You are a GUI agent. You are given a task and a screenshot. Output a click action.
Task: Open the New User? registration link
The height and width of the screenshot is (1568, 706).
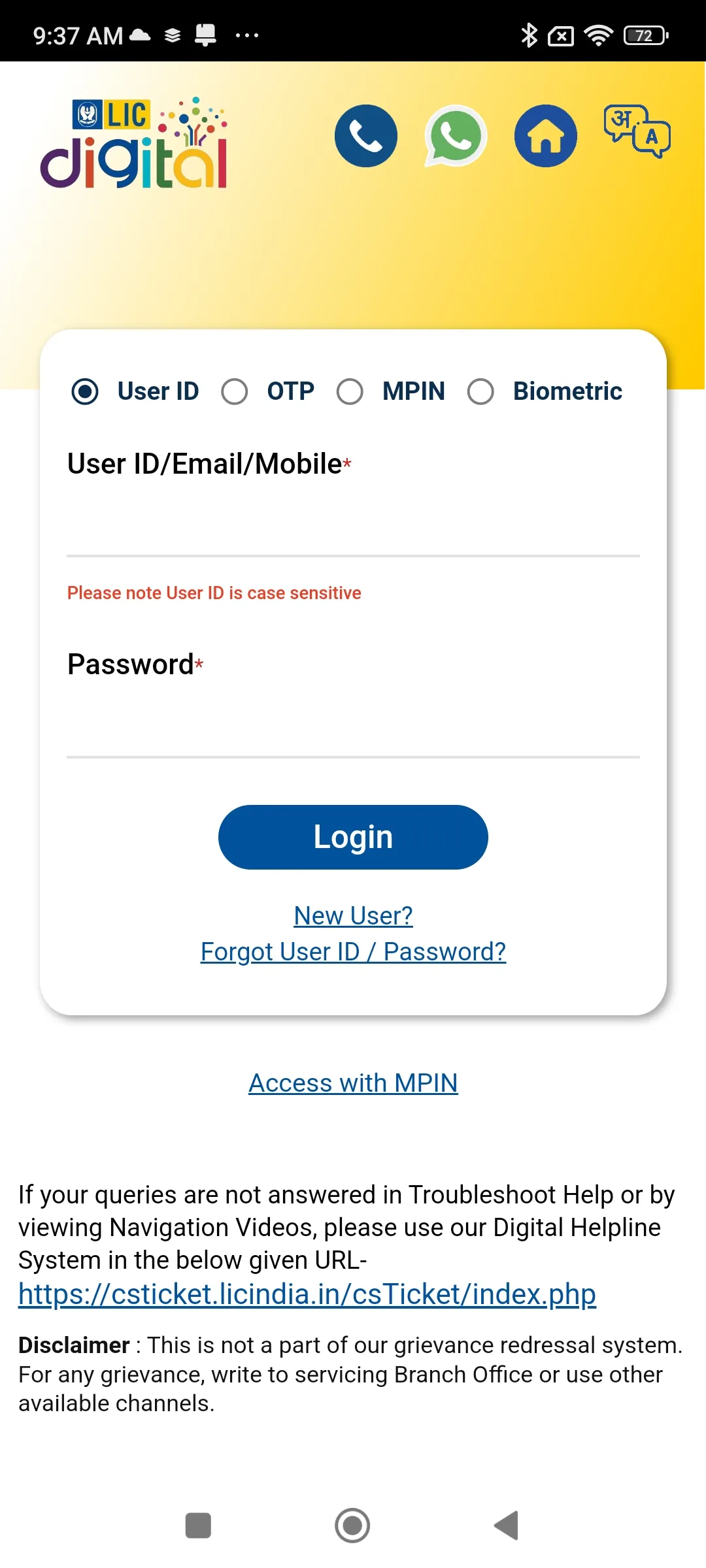353,916
